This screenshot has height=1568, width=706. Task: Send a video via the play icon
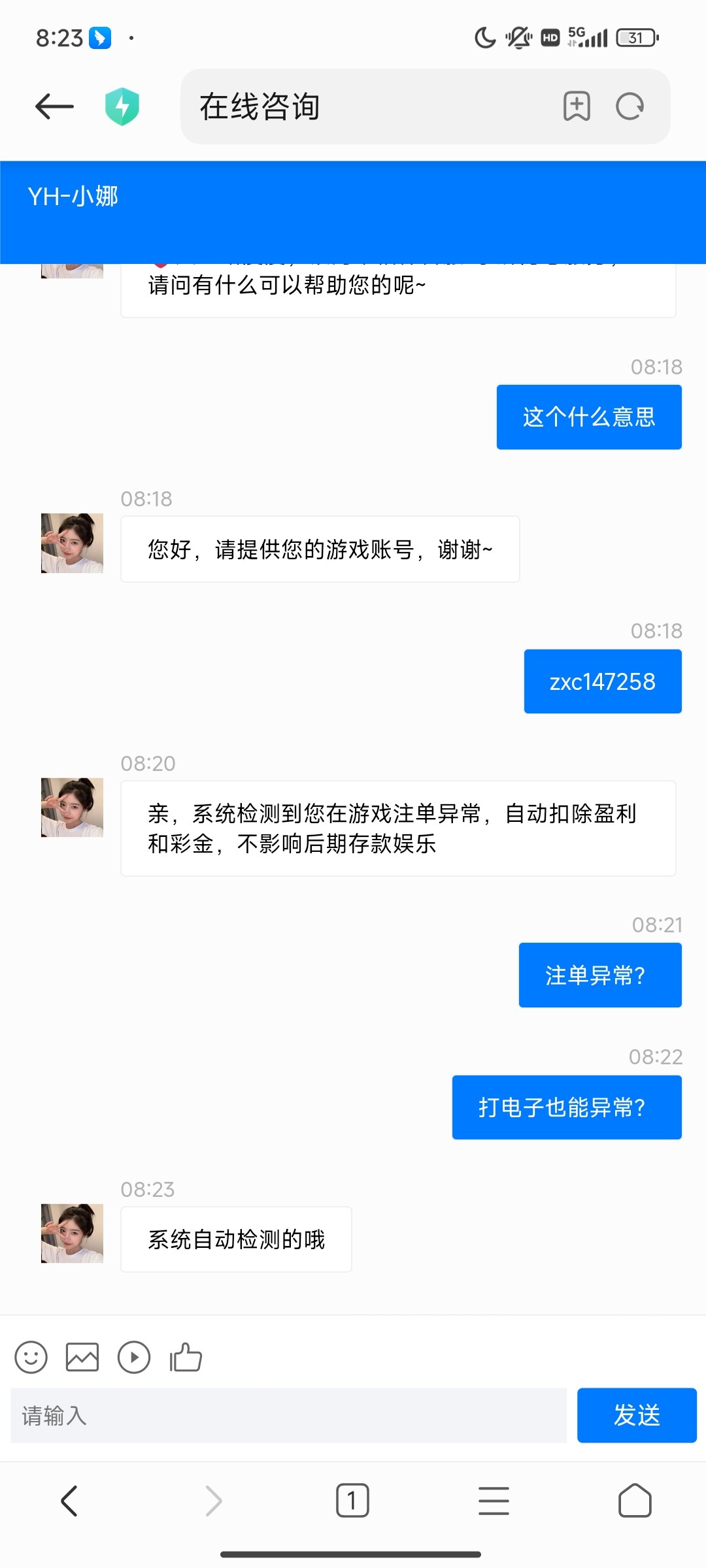[x=134, y=1358]
